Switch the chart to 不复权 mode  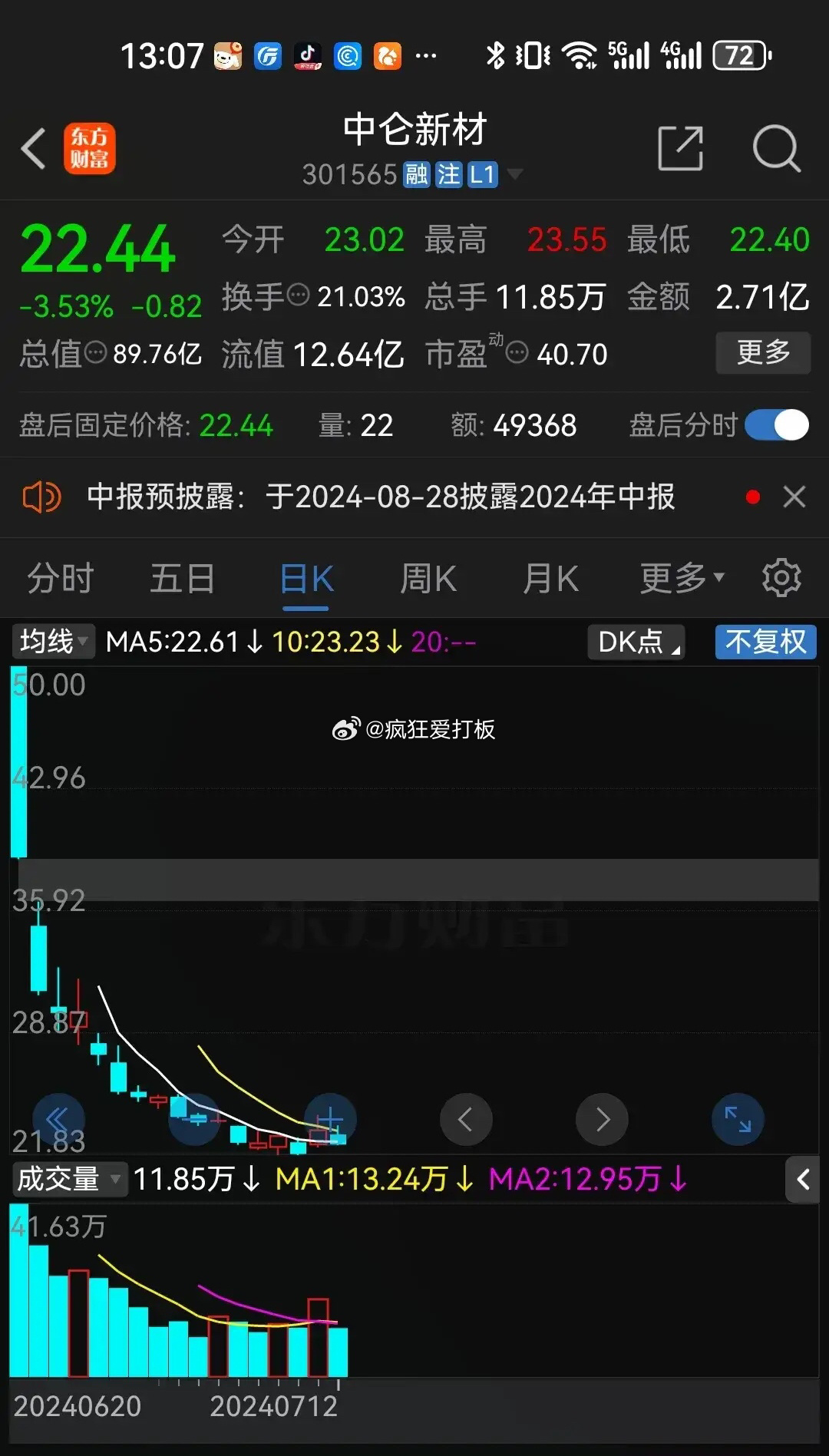(765, 642)
